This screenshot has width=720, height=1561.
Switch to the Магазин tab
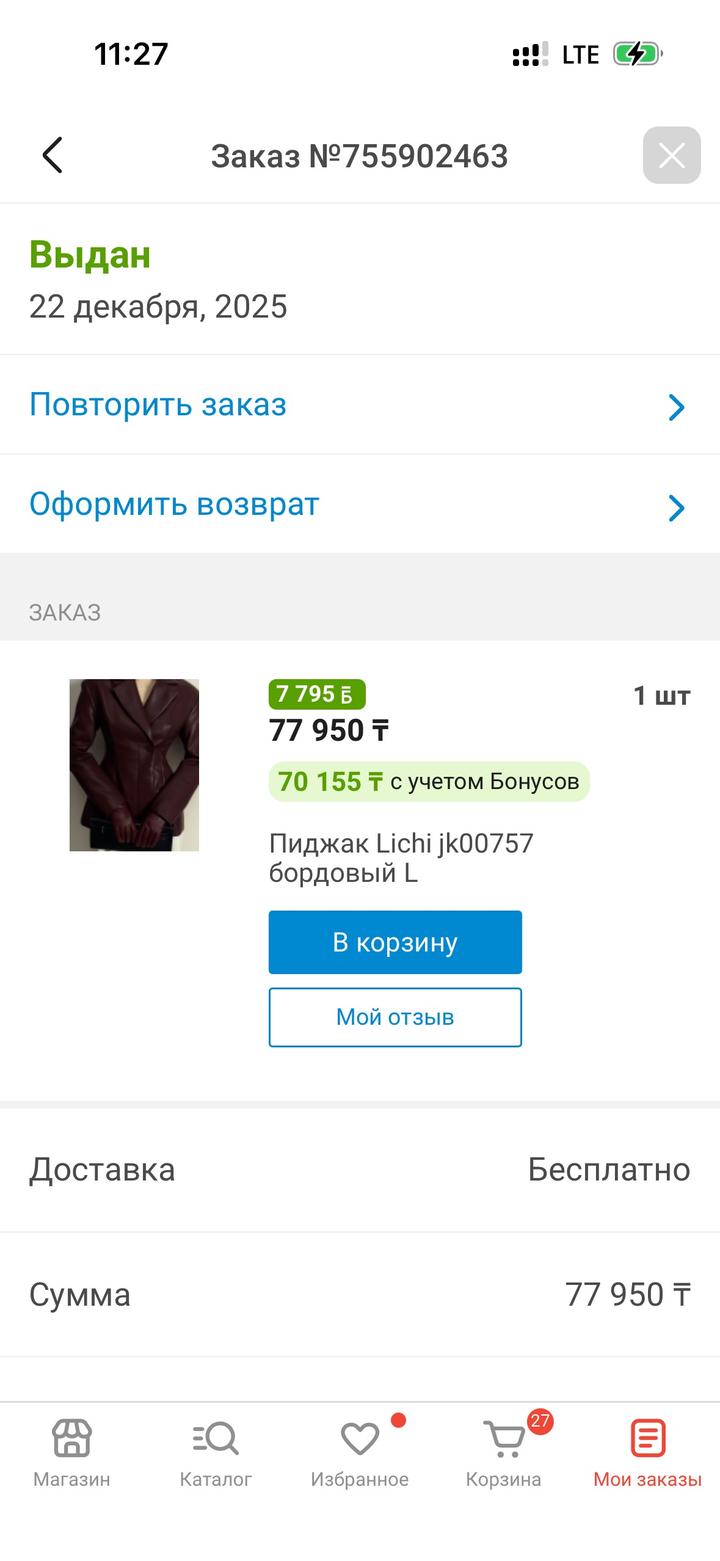pos(72,1452)
